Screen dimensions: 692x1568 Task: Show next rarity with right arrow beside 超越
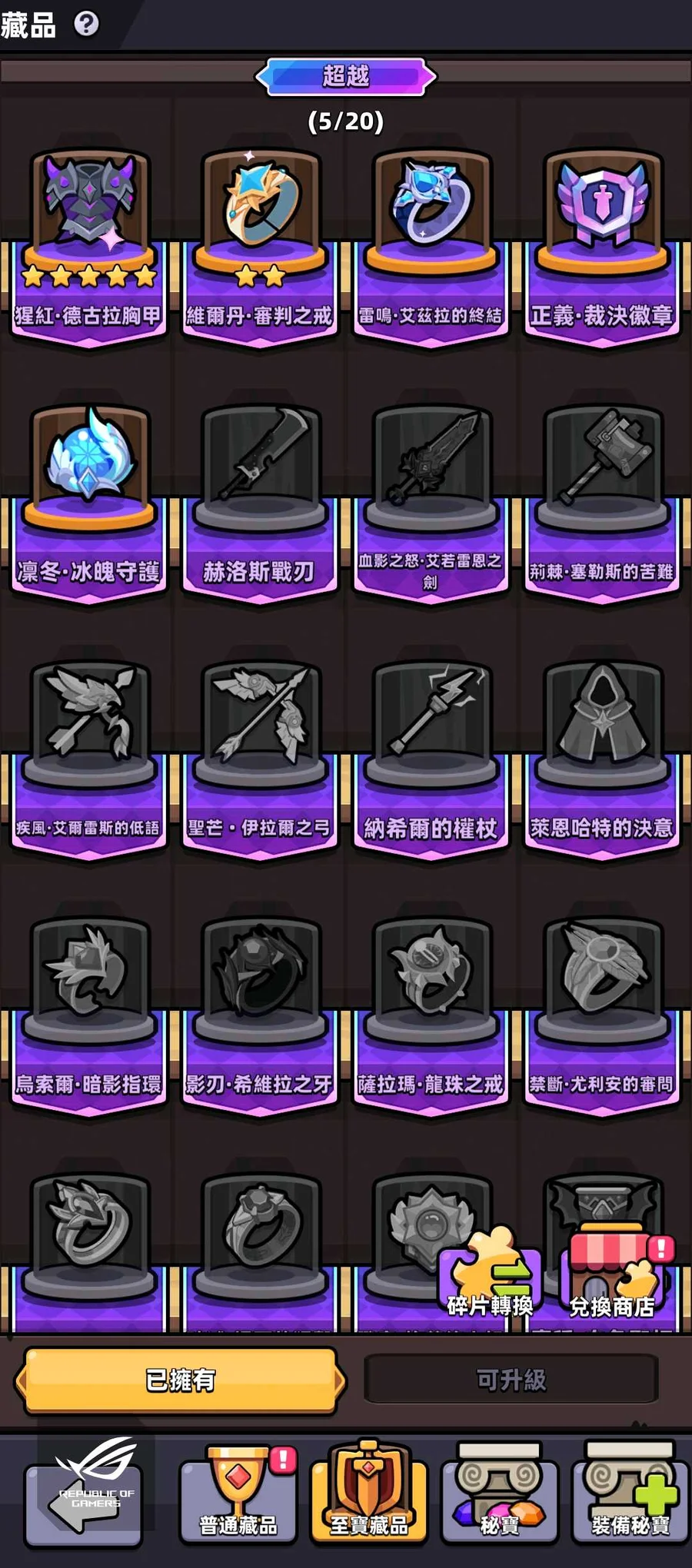(x=428, y=76)
